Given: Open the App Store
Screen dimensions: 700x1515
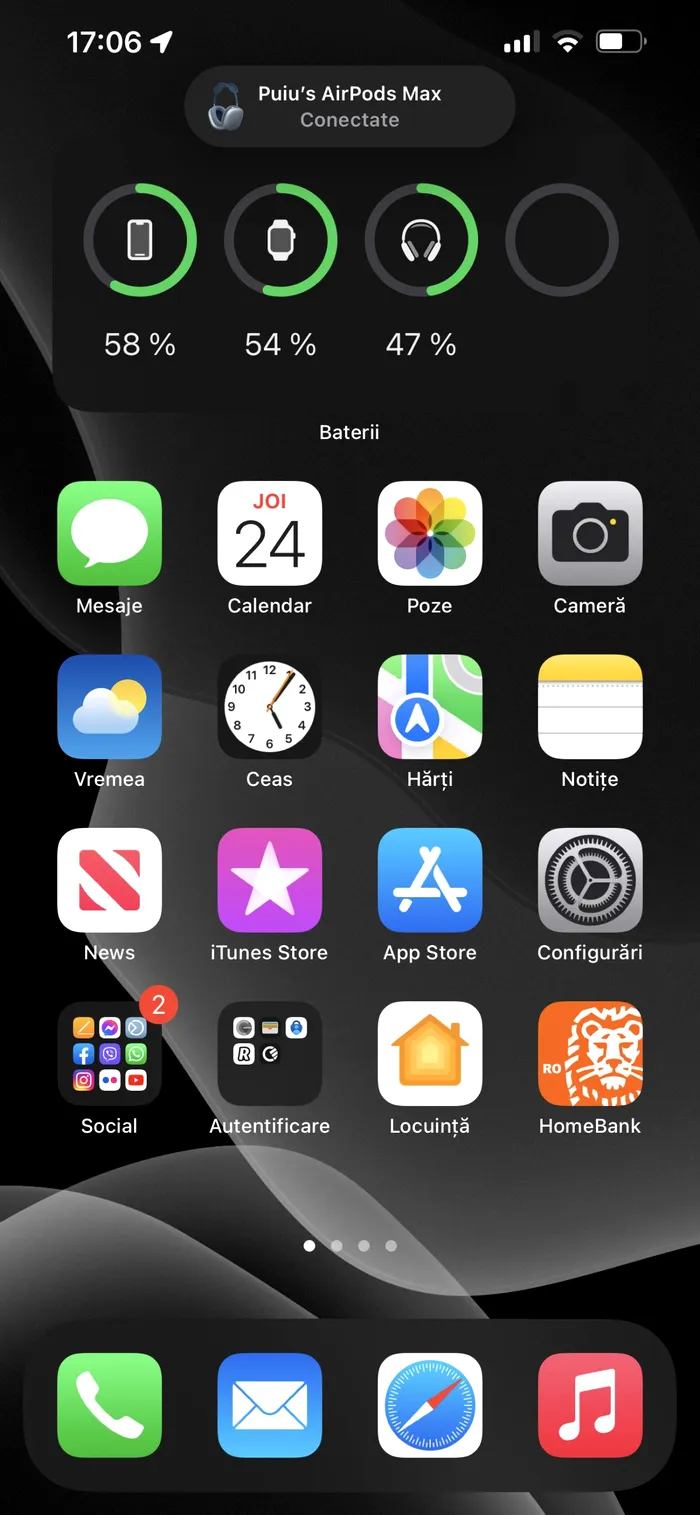Looking at the screenshot, I should click(430, 880).
